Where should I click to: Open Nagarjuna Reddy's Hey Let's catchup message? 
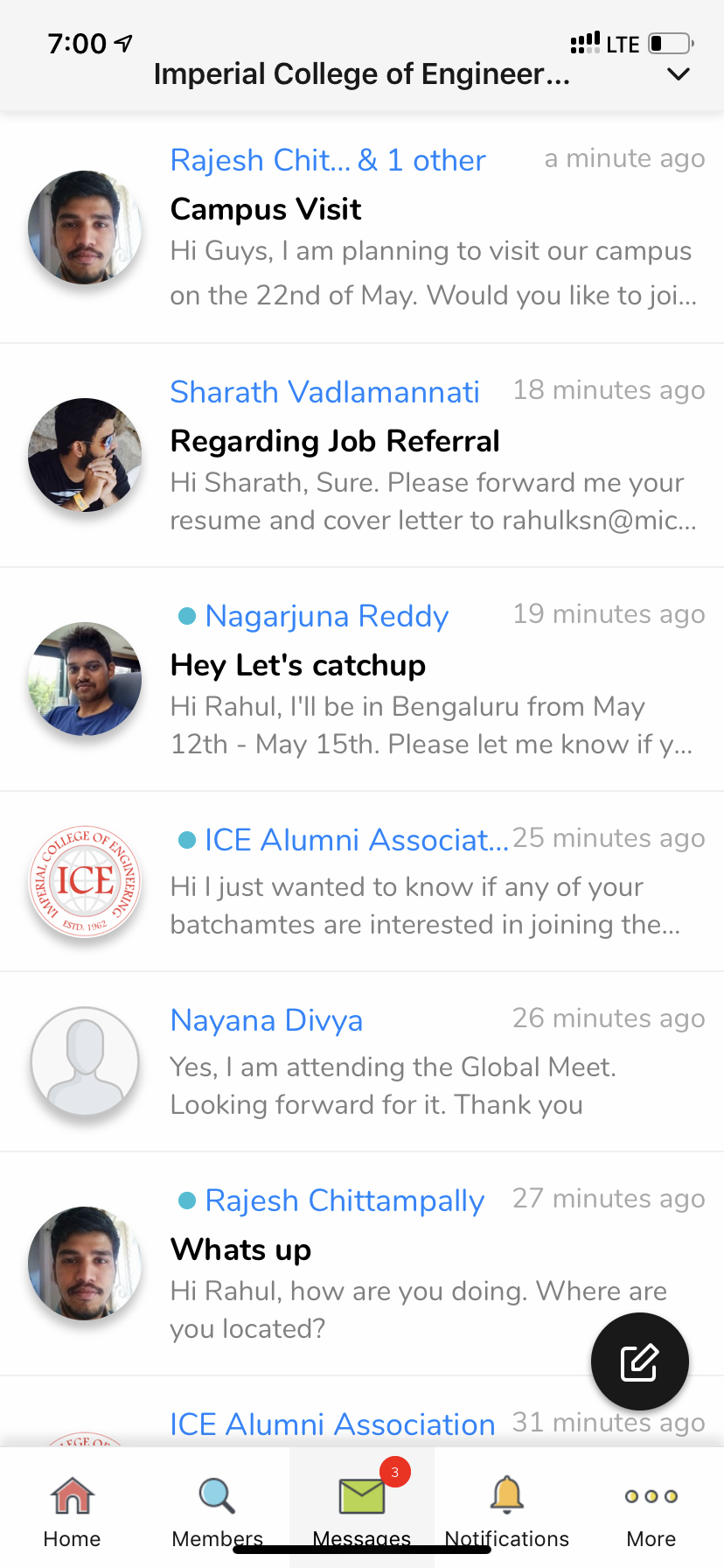coord(432,680)
